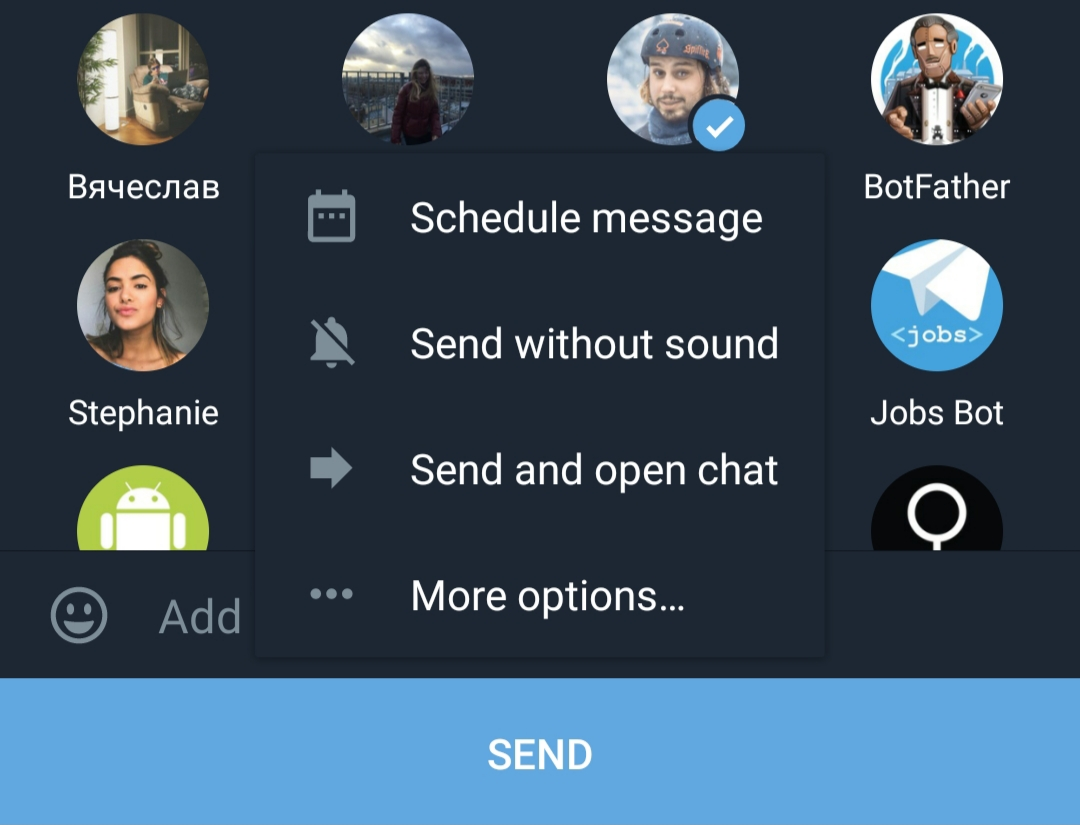Select Send without sound

click(x=540, y=344)
